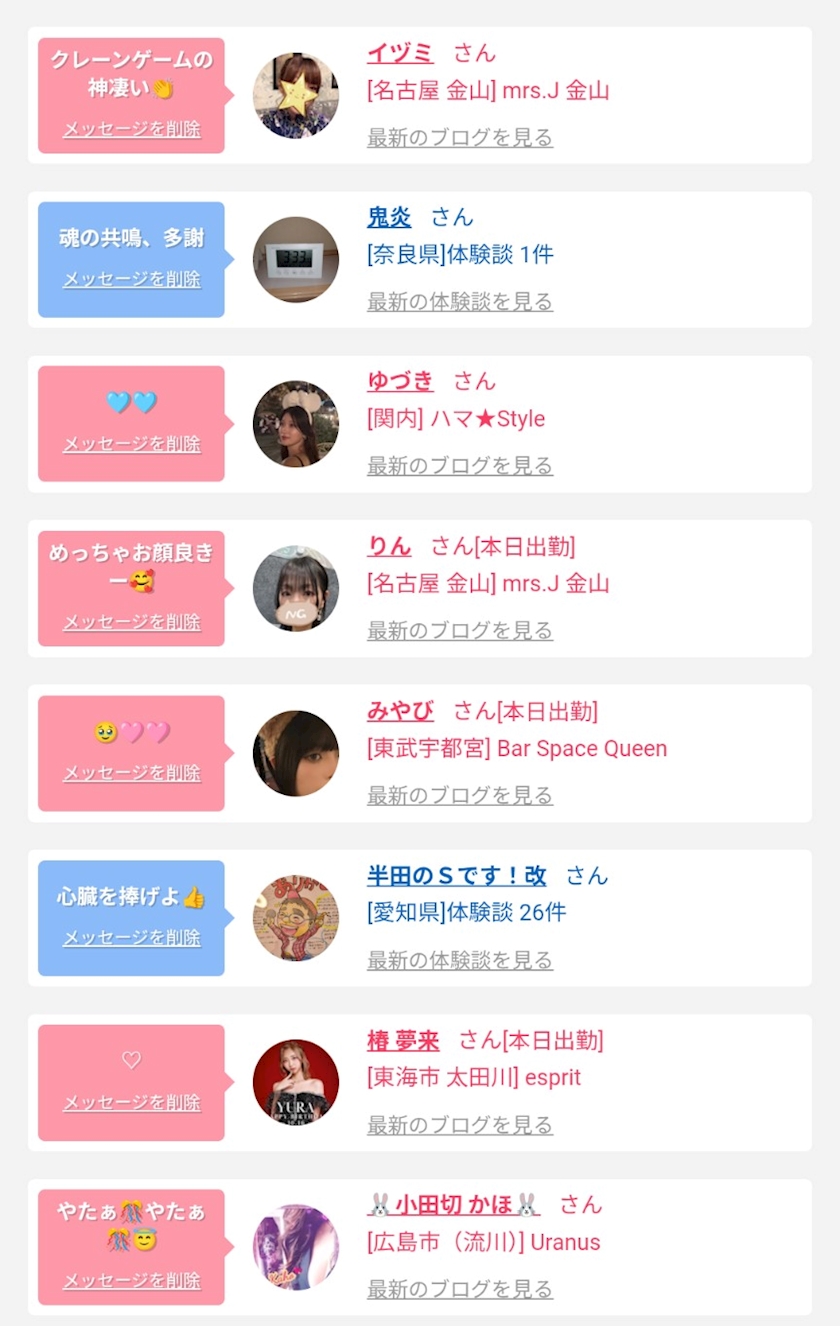The image size is (840, 1326).
Task: Delete the 魂の共鳴、多謝 message
Action: [x=132, y=279]
